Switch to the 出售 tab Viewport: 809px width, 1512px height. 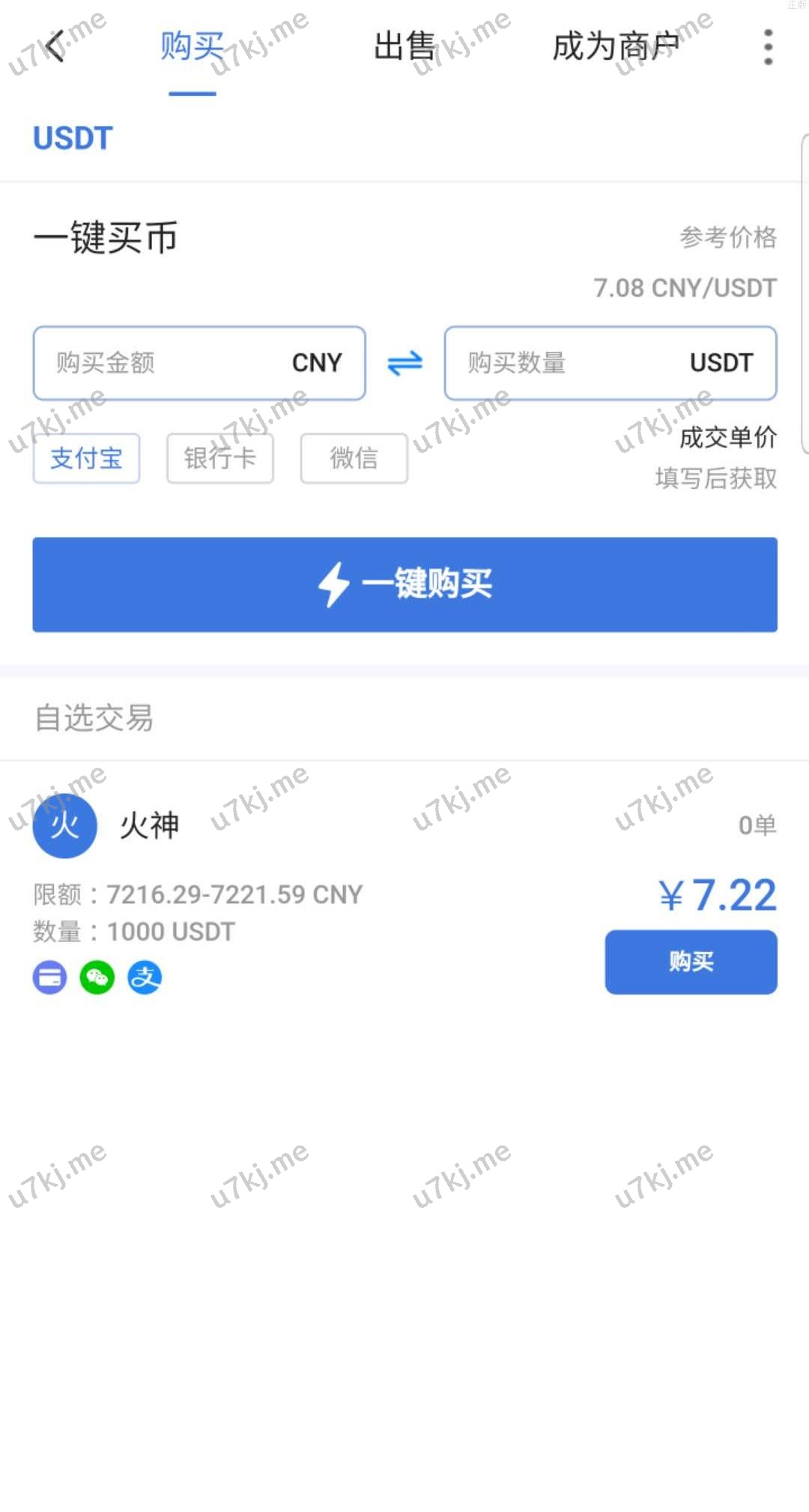point(404,46)
